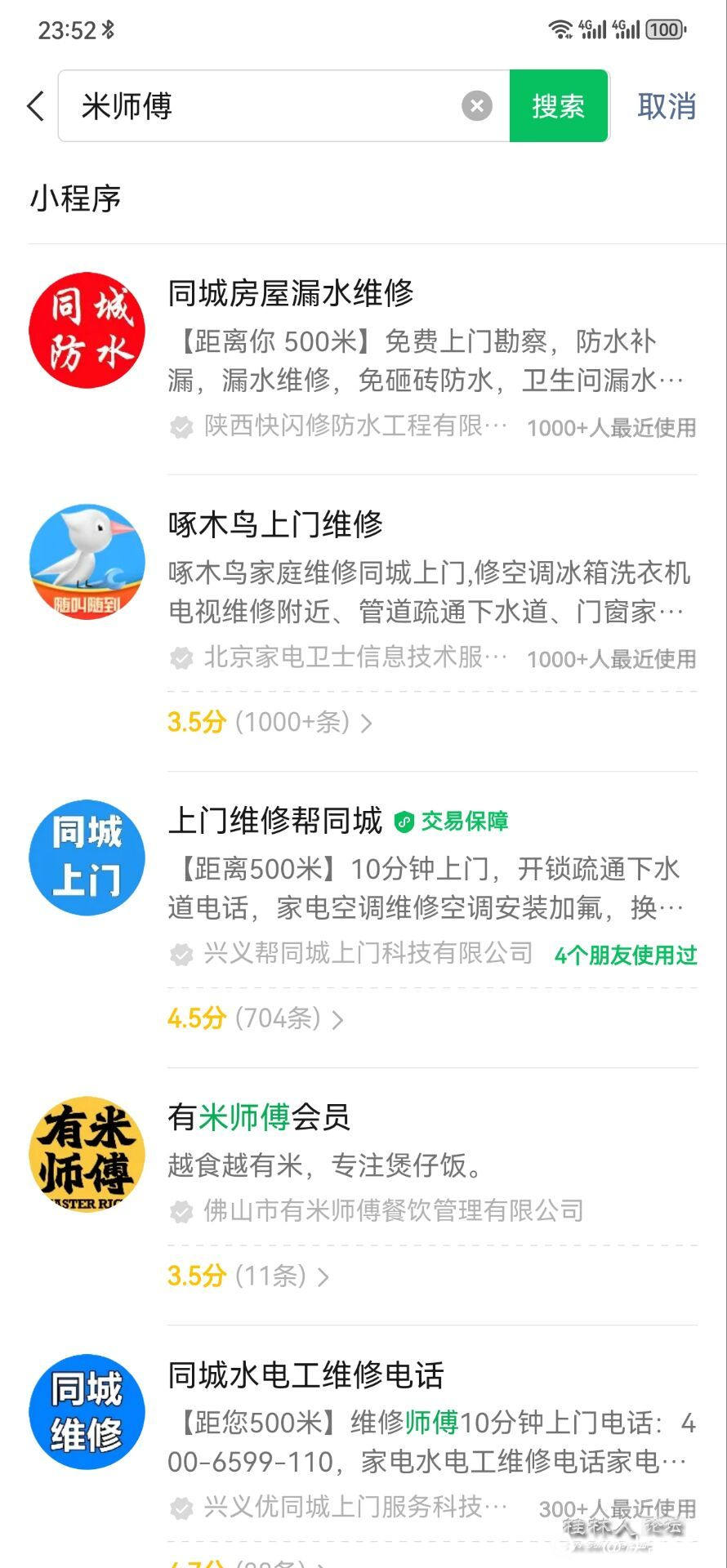
Task: Click the Wi-Fi icon in status bar
Action: [560, 27]
